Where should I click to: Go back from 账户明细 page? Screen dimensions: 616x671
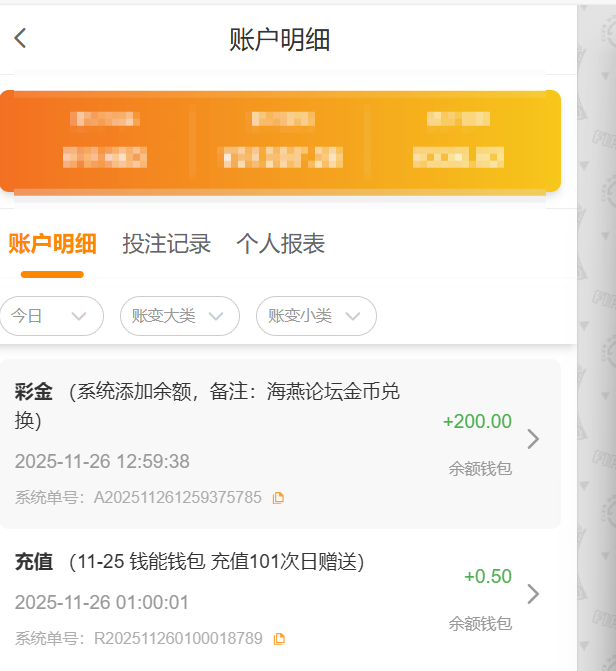20,39
